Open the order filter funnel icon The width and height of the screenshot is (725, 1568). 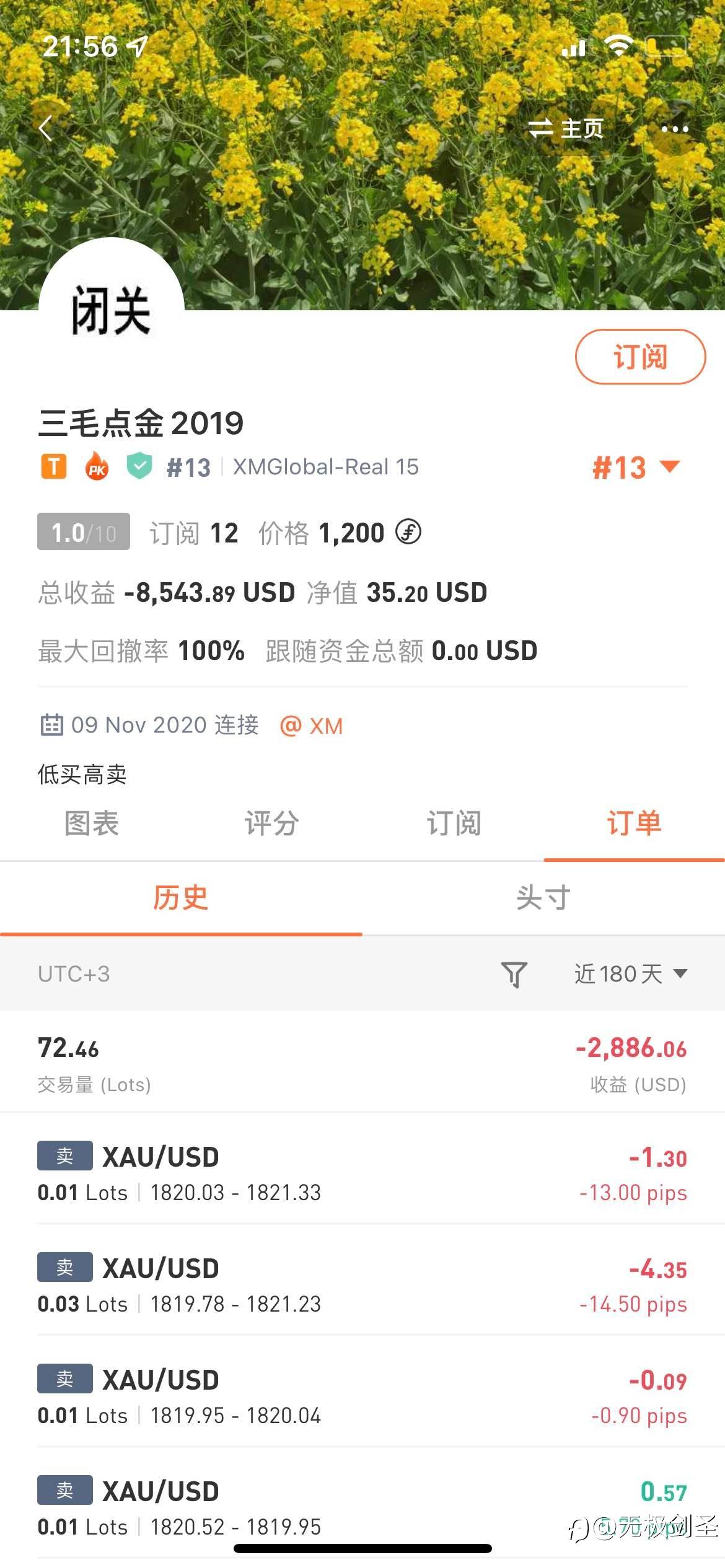(514, 974)
